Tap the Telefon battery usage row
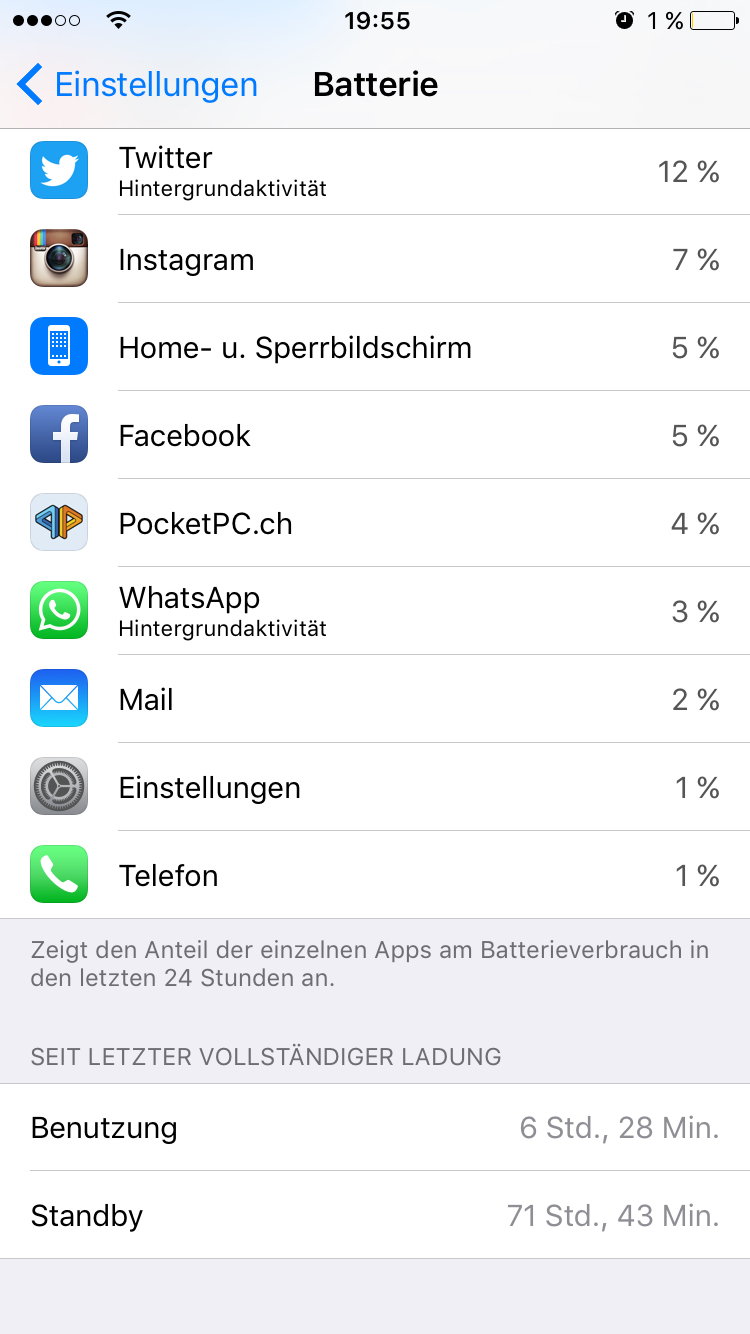750x1334 pixels. click(x=375, y=875)
